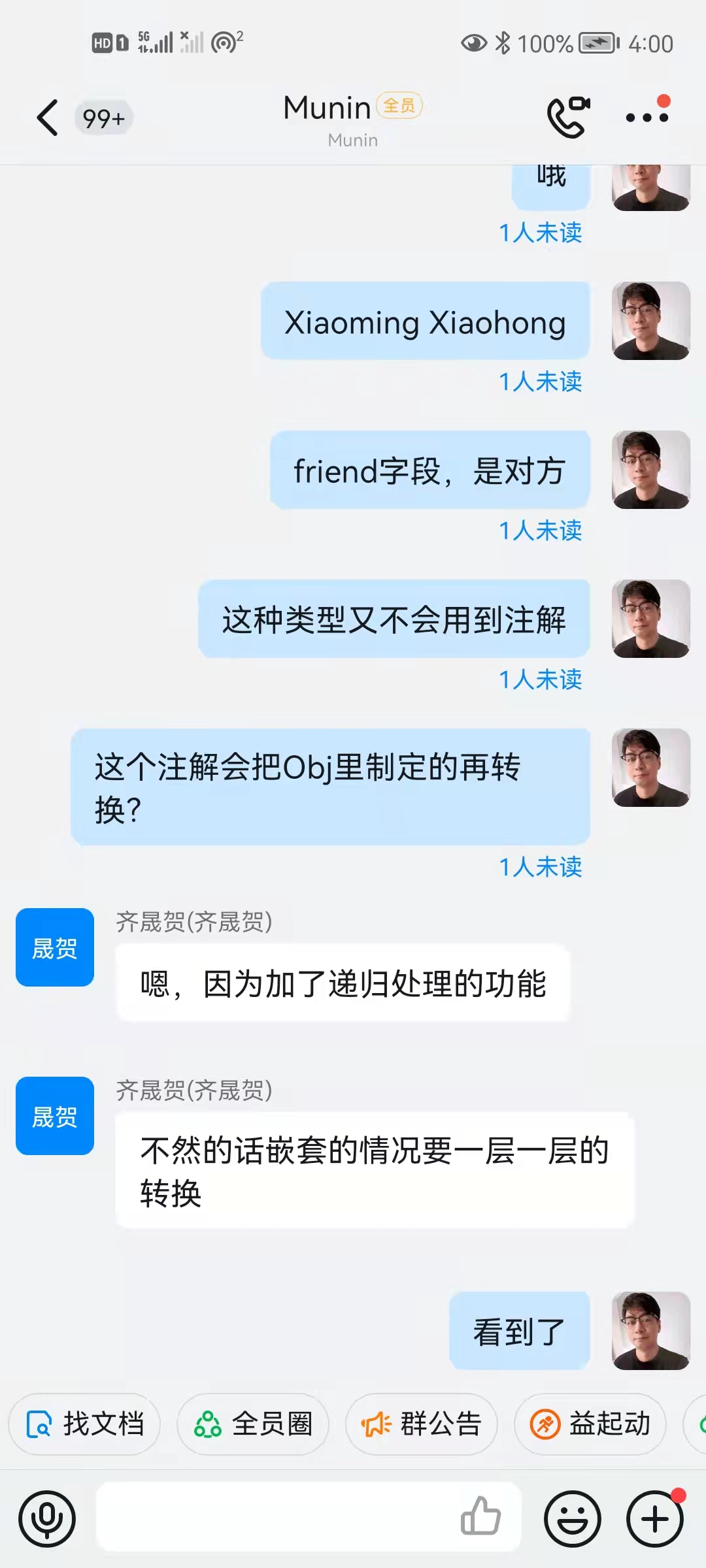View 群公告 group announcements
This screenshot has height=1568, width=706.
422,1424
